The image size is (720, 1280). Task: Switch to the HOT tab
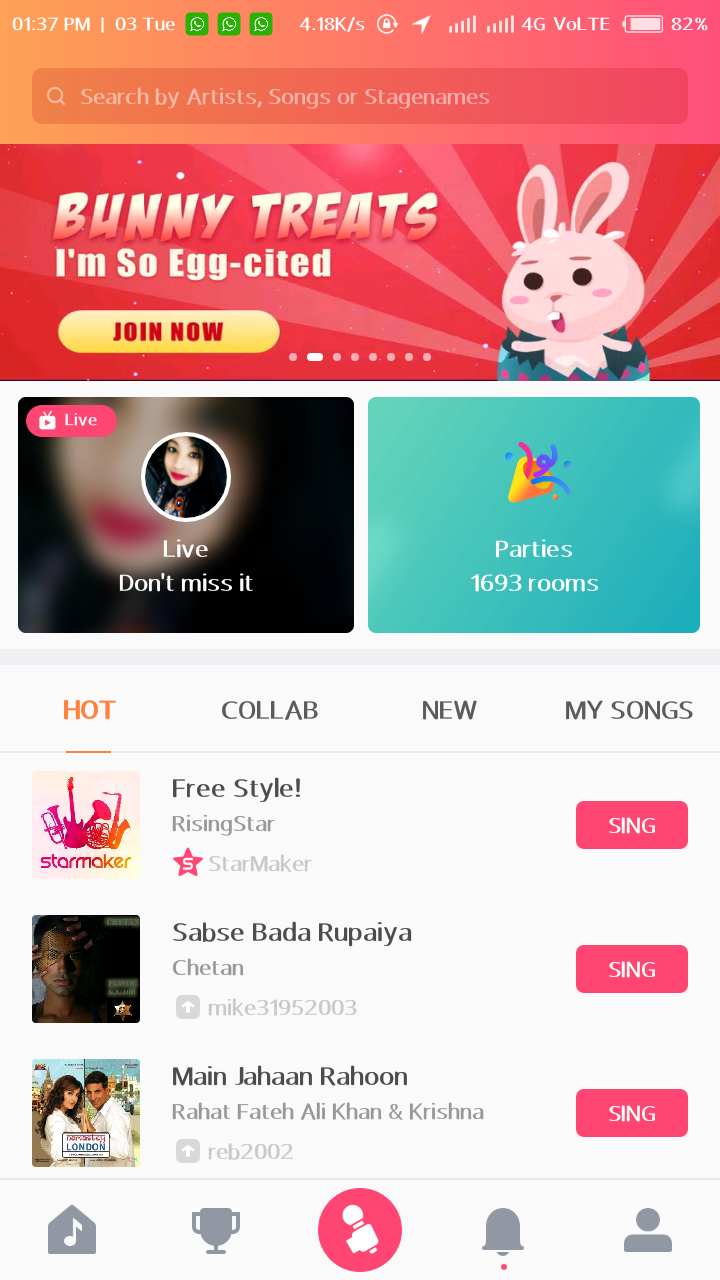89,710
